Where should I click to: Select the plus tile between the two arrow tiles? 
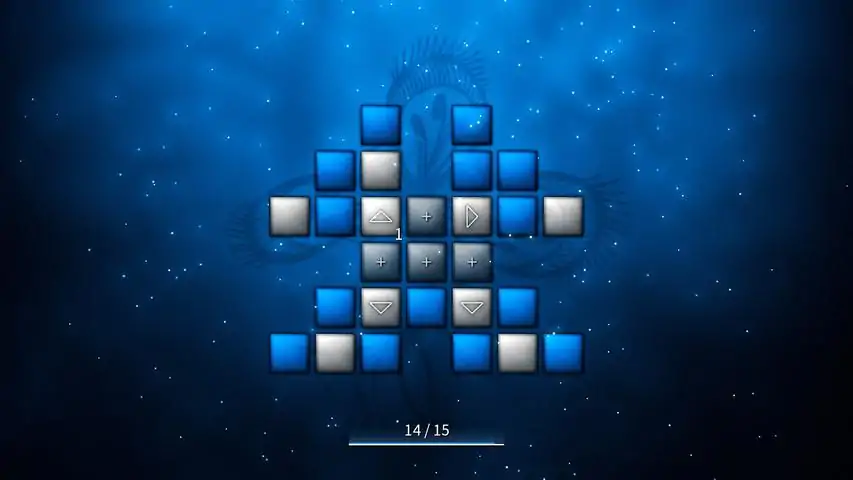click(426, 215)
